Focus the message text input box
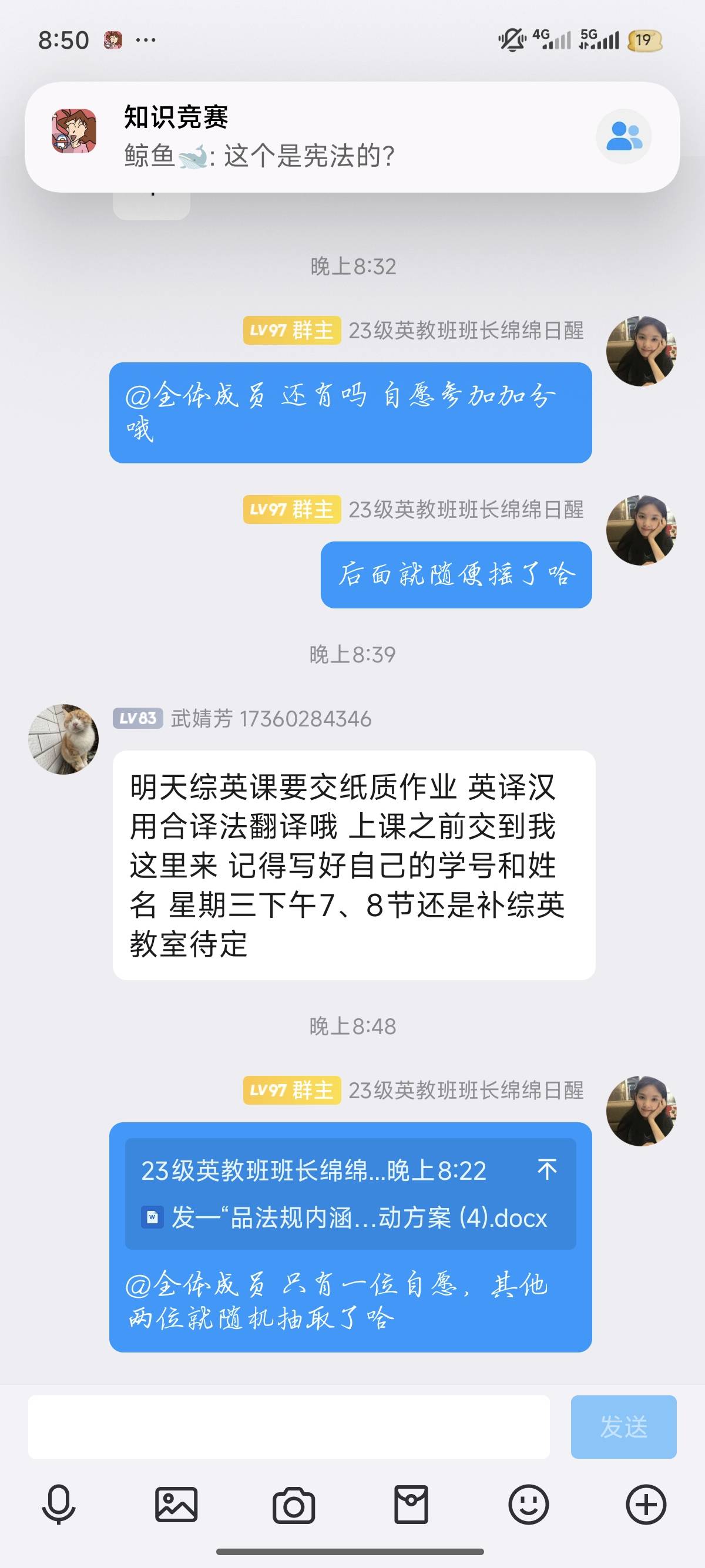 (x=288, y=1427)
